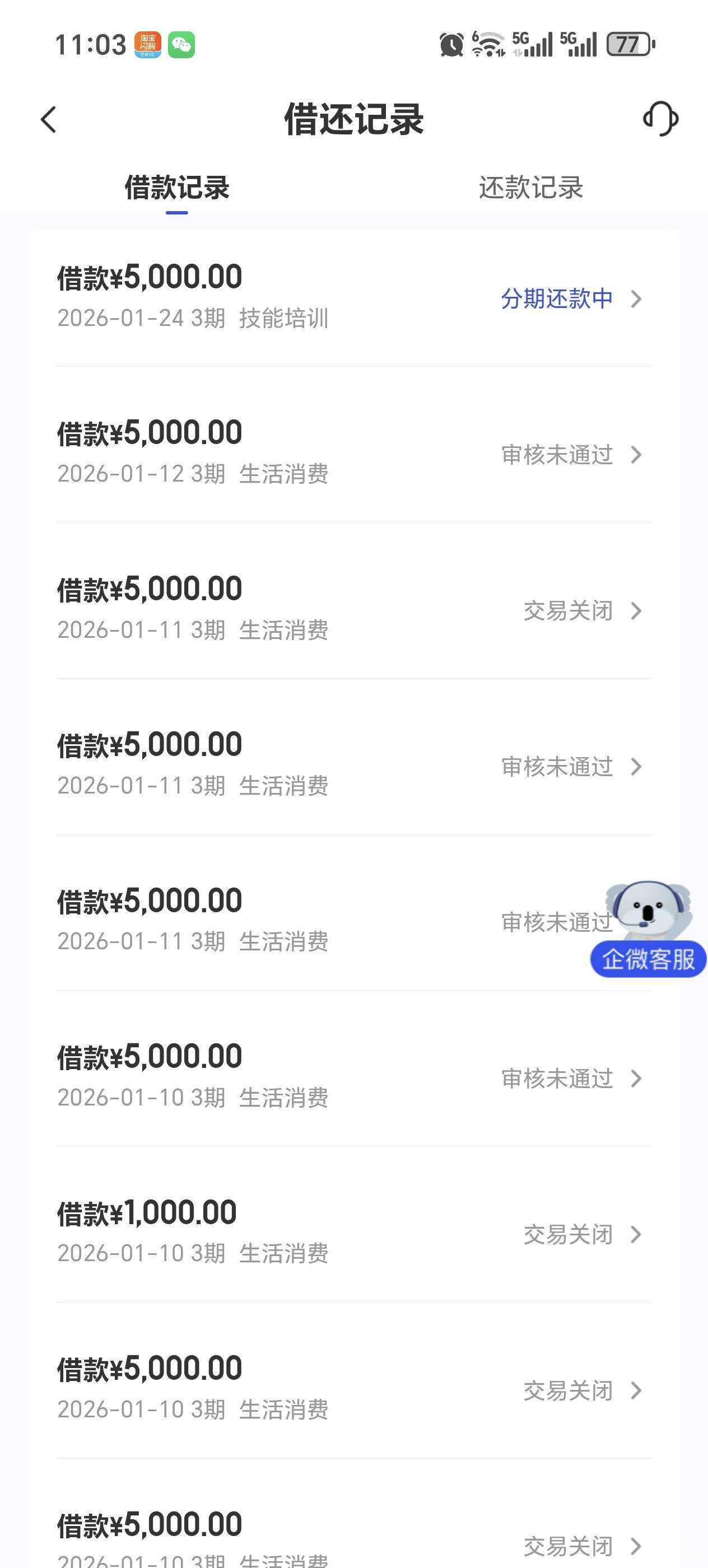View the 2026-01-12 审核未通过 loan record
The width and height of the screenshot is (708, 1568).
point(353,454)
